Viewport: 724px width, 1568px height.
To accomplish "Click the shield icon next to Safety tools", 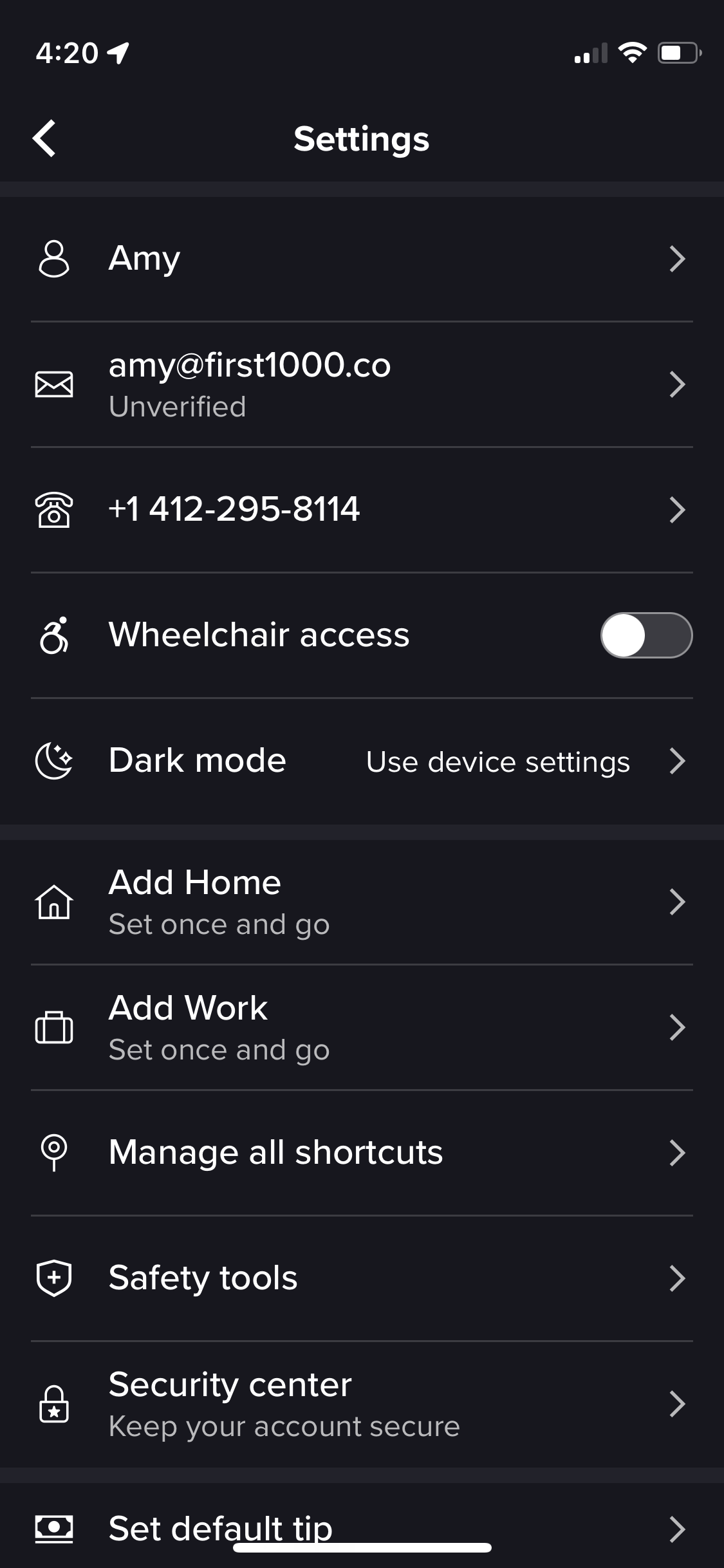I will pyautogui.click(x=54, y=1278).
